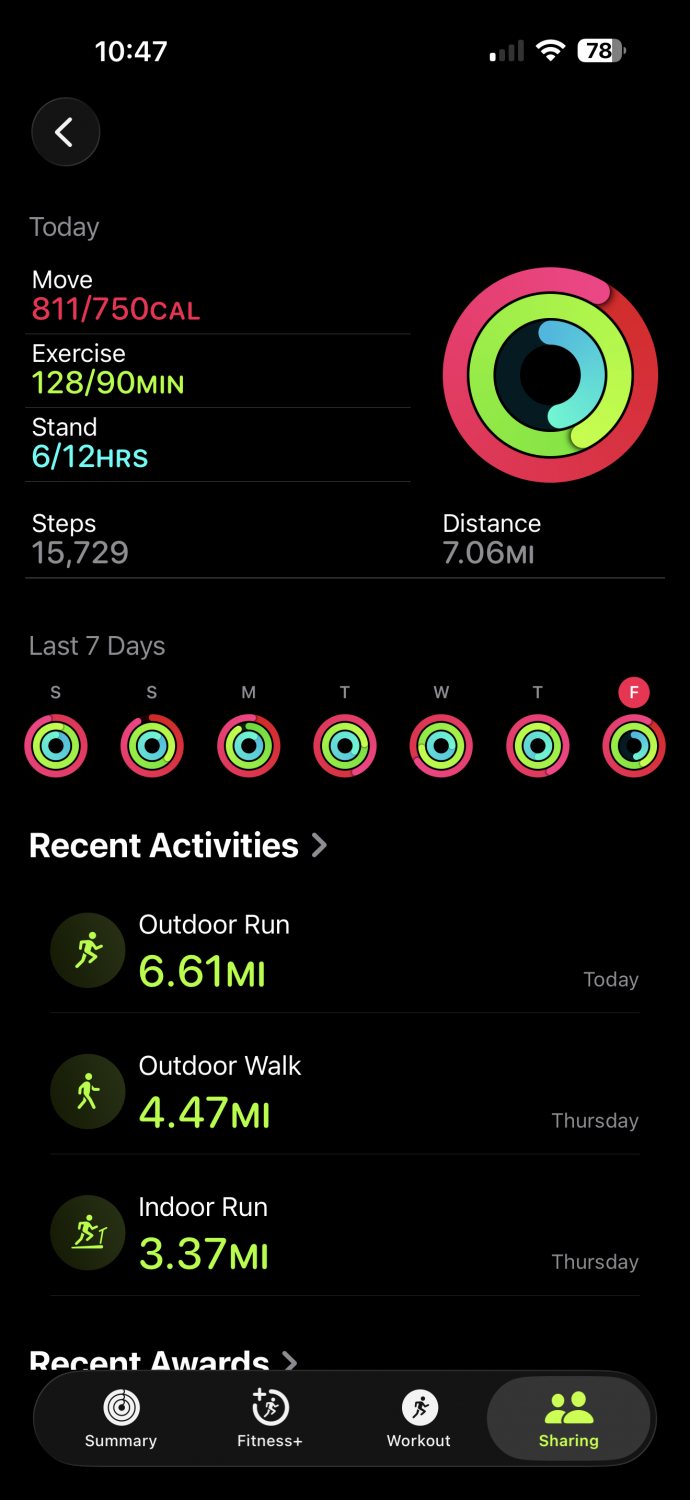Viewport: 690px width, 1500px height.
Task: Open the Outdoor Run 6.61 mi activity
Action: pyautogui.click(x=344, y=951)
